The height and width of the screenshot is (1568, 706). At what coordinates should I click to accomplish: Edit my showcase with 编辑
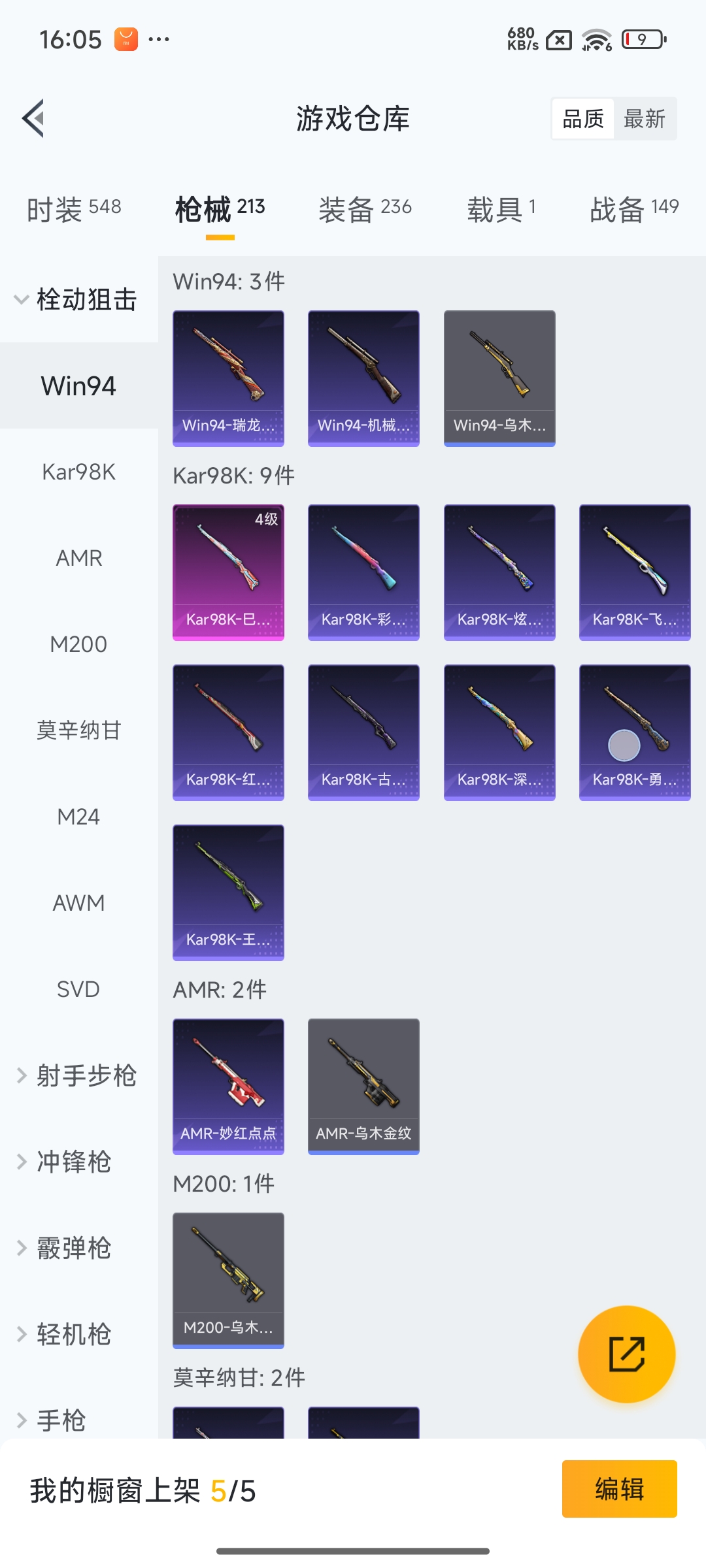coord(619,1489)
